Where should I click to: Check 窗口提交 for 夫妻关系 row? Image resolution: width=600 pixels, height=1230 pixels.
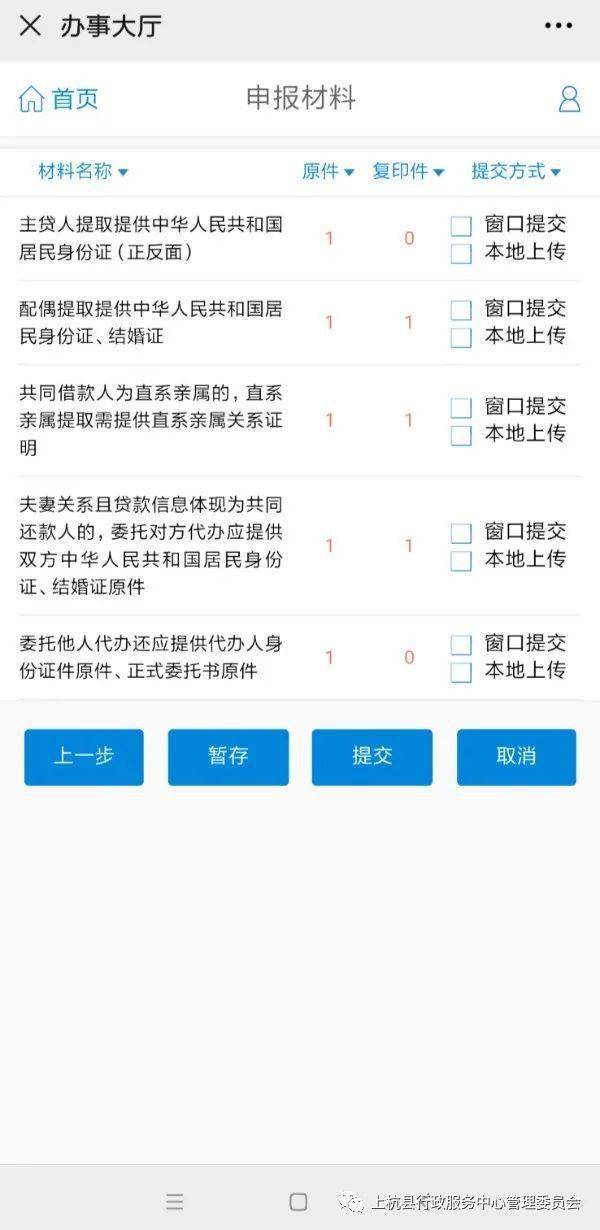pos(460,533)
